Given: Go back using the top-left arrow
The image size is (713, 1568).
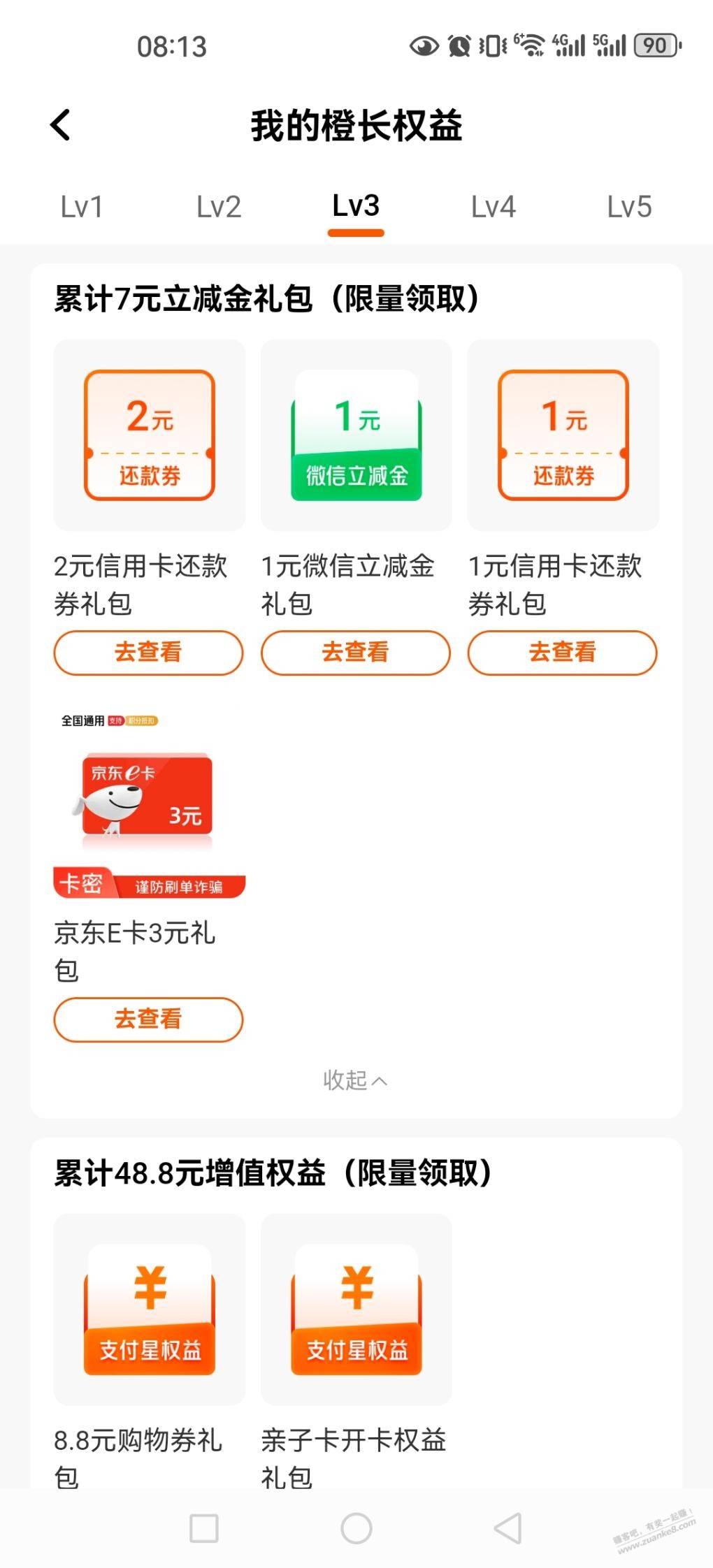Looking at the screenshot, I should coord(60,126).
